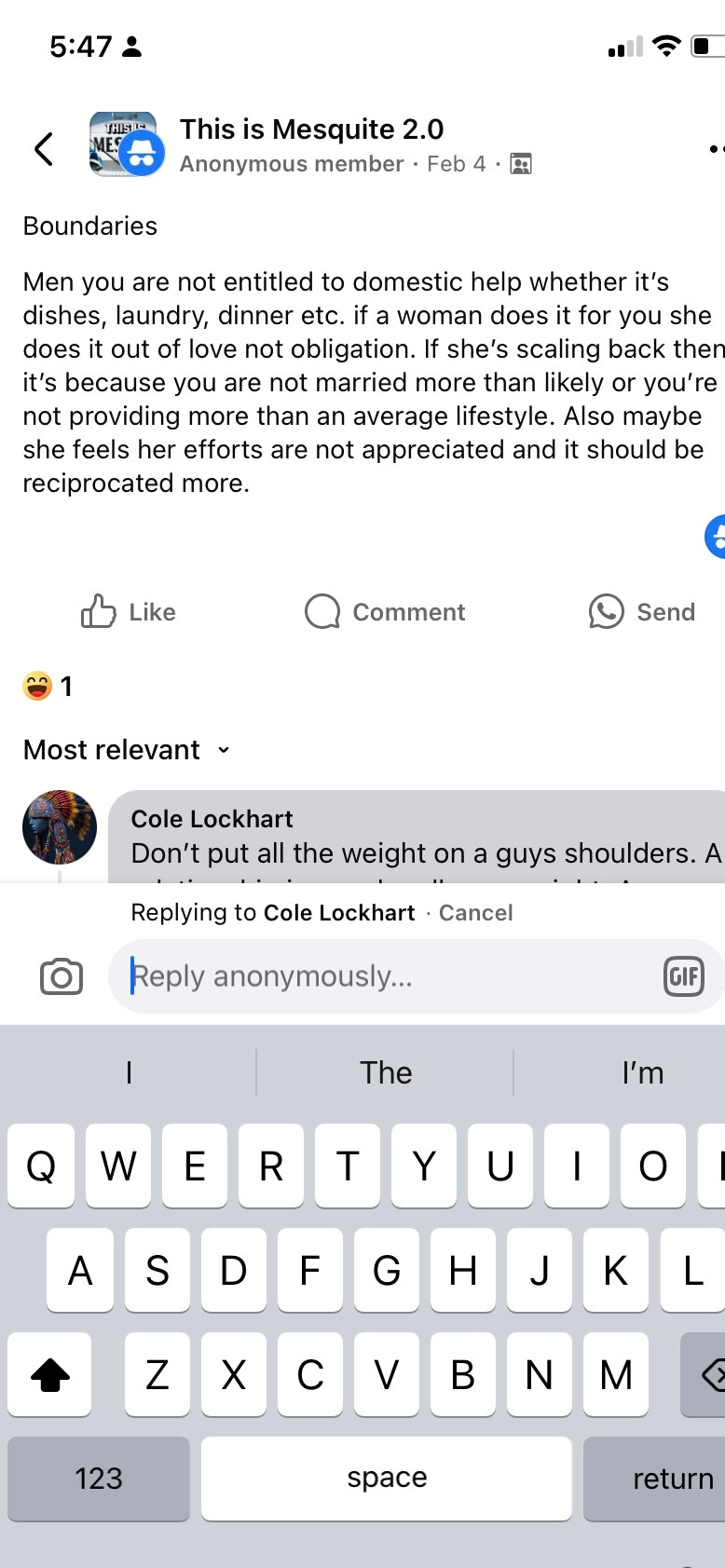725x1568 pixels.
Task: Comment on the Boundaries post
Action: click(385, 612)
